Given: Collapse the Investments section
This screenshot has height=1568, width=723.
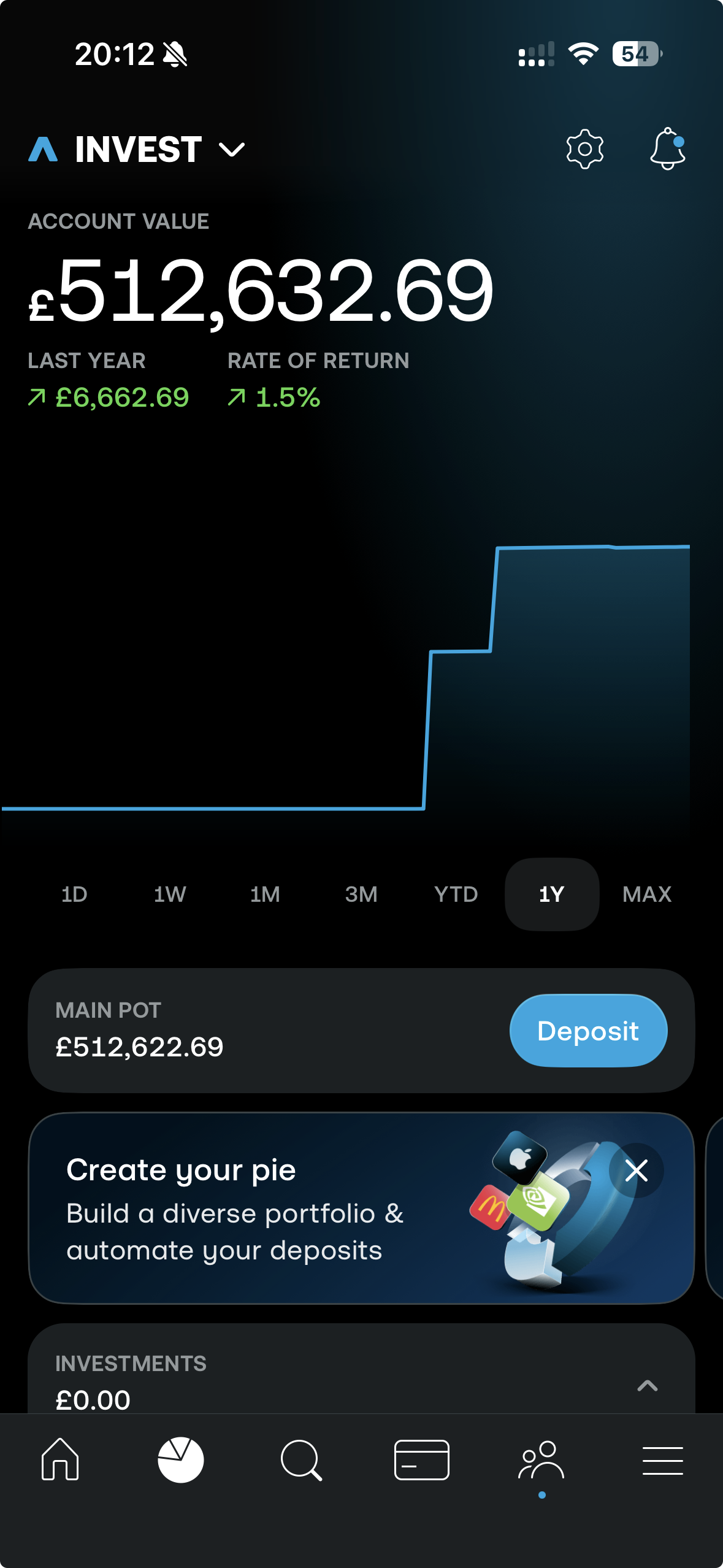Looking at the screenshot, I should point(647,1385).
